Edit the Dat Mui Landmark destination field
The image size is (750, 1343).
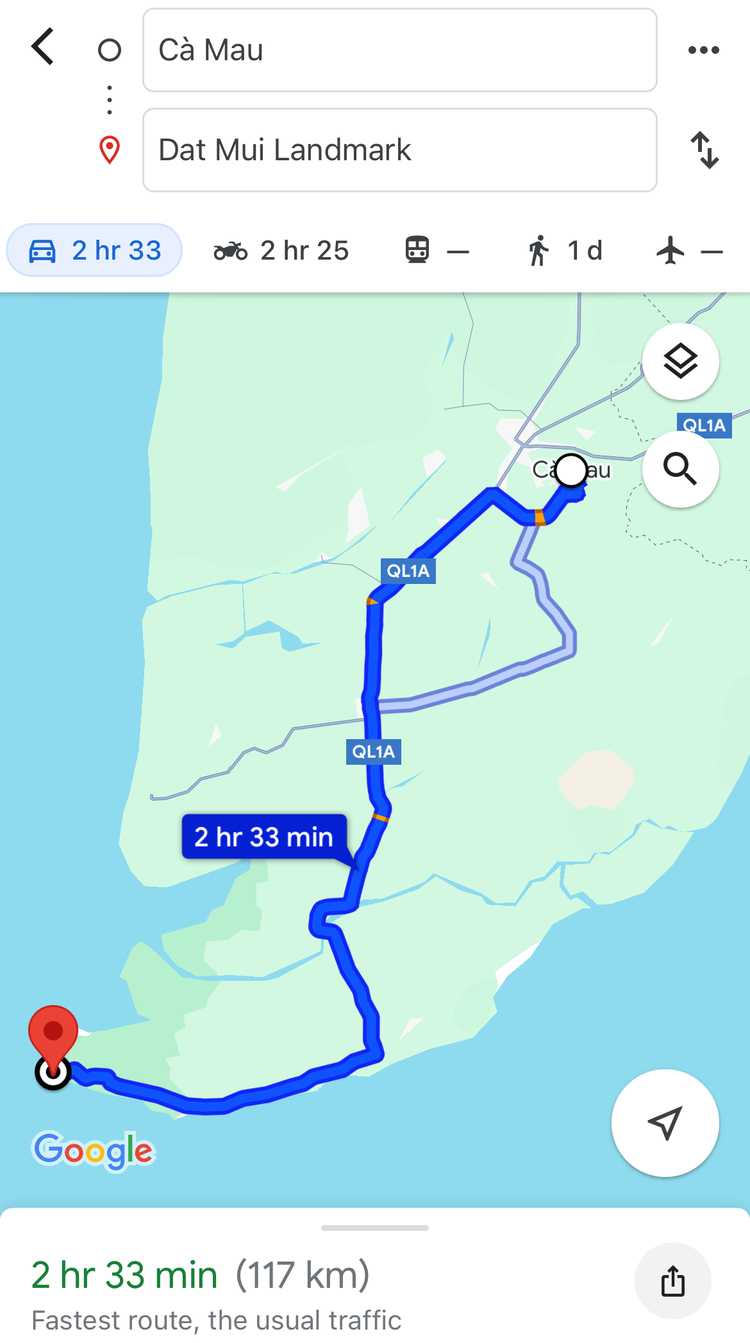coord(399,150)
